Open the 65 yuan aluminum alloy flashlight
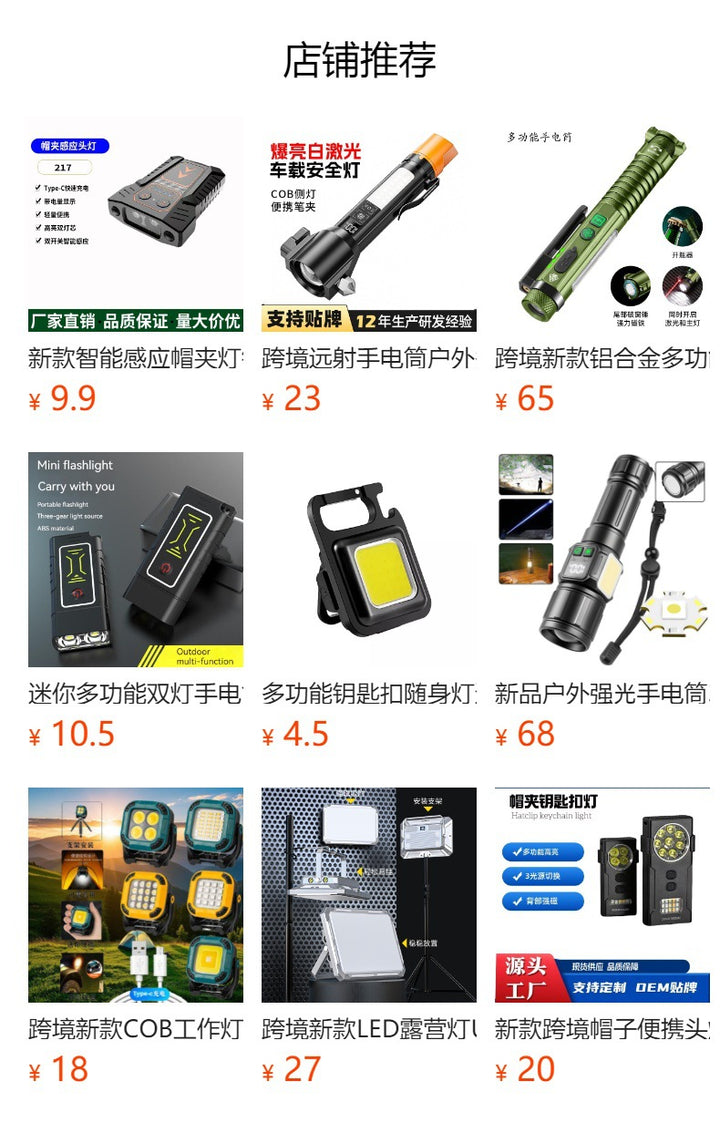The image size is (720, 1123). 602,224
